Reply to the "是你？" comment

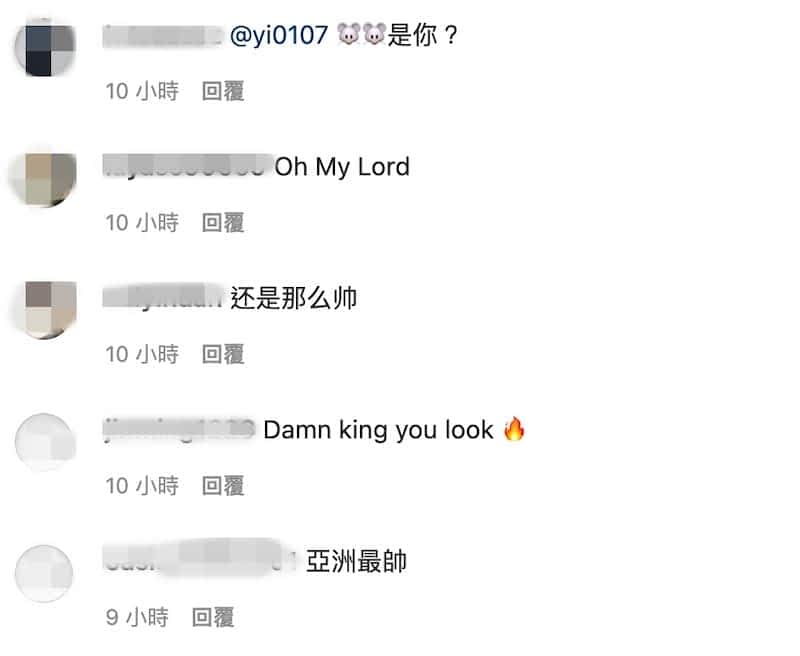pyautogui.click(x=223, y=91)
